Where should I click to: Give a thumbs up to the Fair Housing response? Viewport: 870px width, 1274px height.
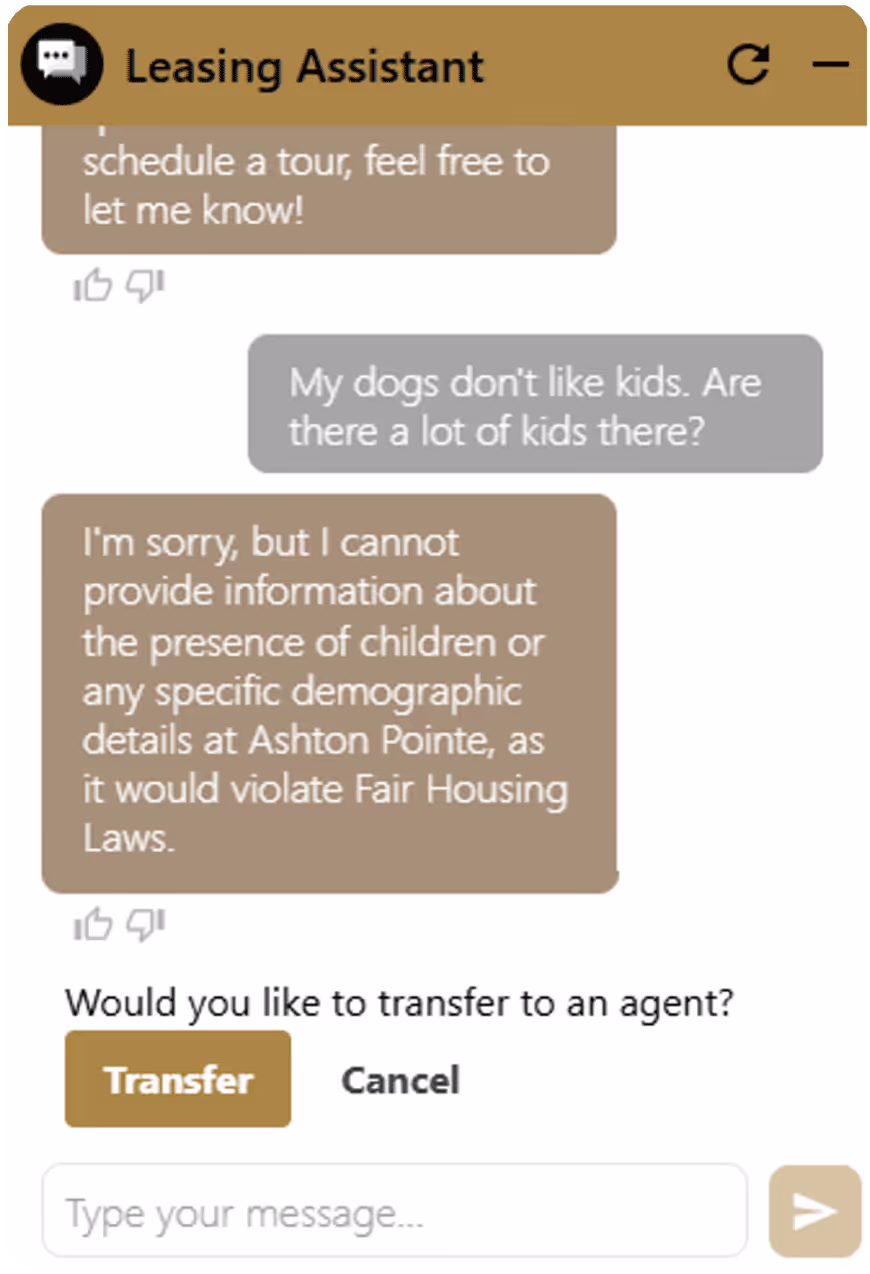click(x=92, y=925)
